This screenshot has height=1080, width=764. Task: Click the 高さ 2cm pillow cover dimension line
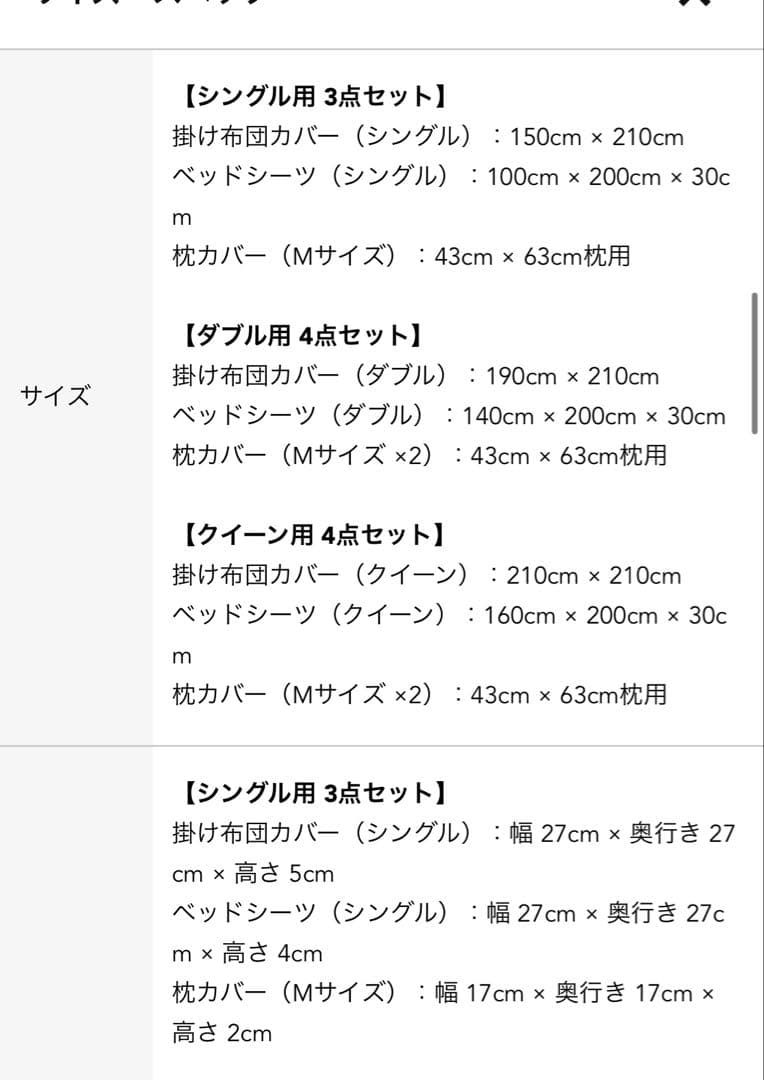pyautogui.click(x=219, y=1035)
